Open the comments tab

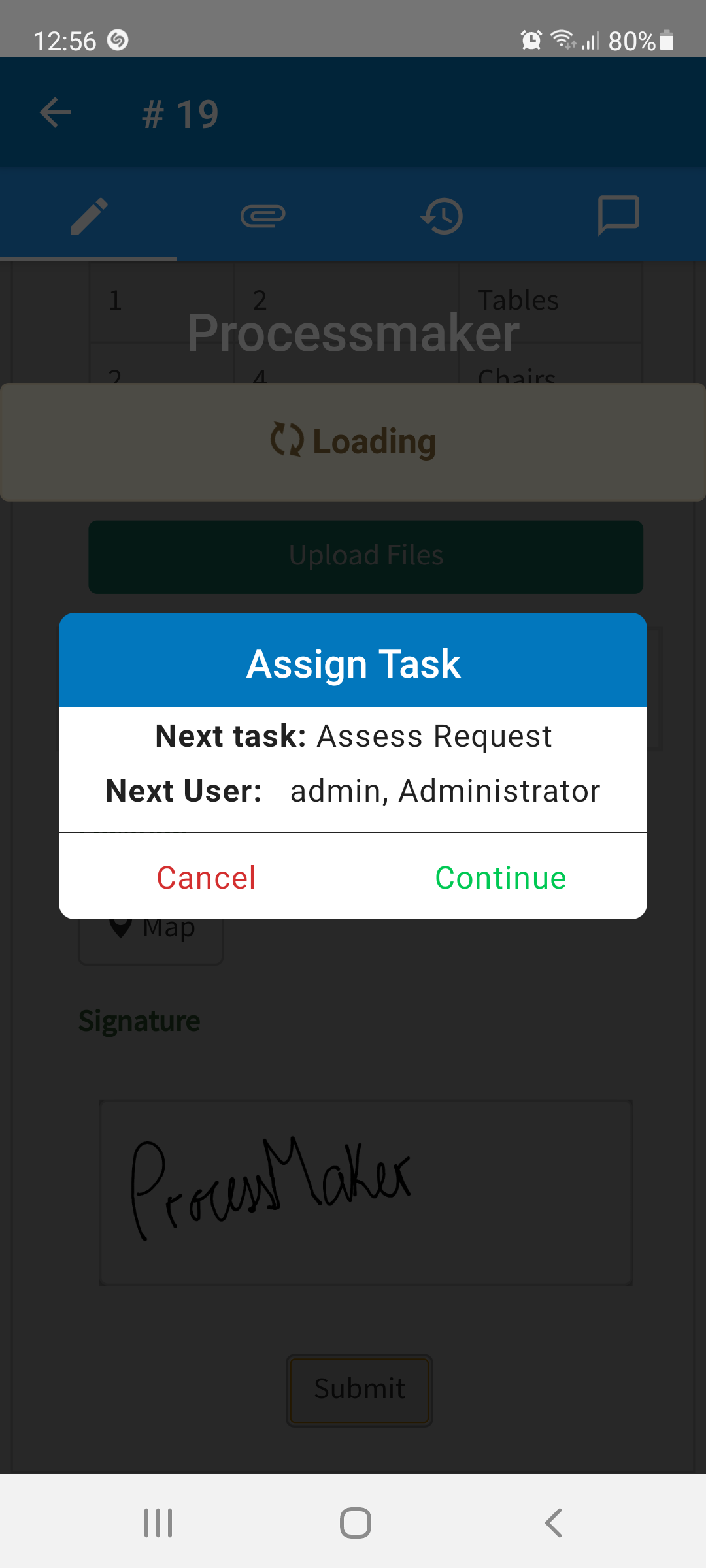coord(618,216)
